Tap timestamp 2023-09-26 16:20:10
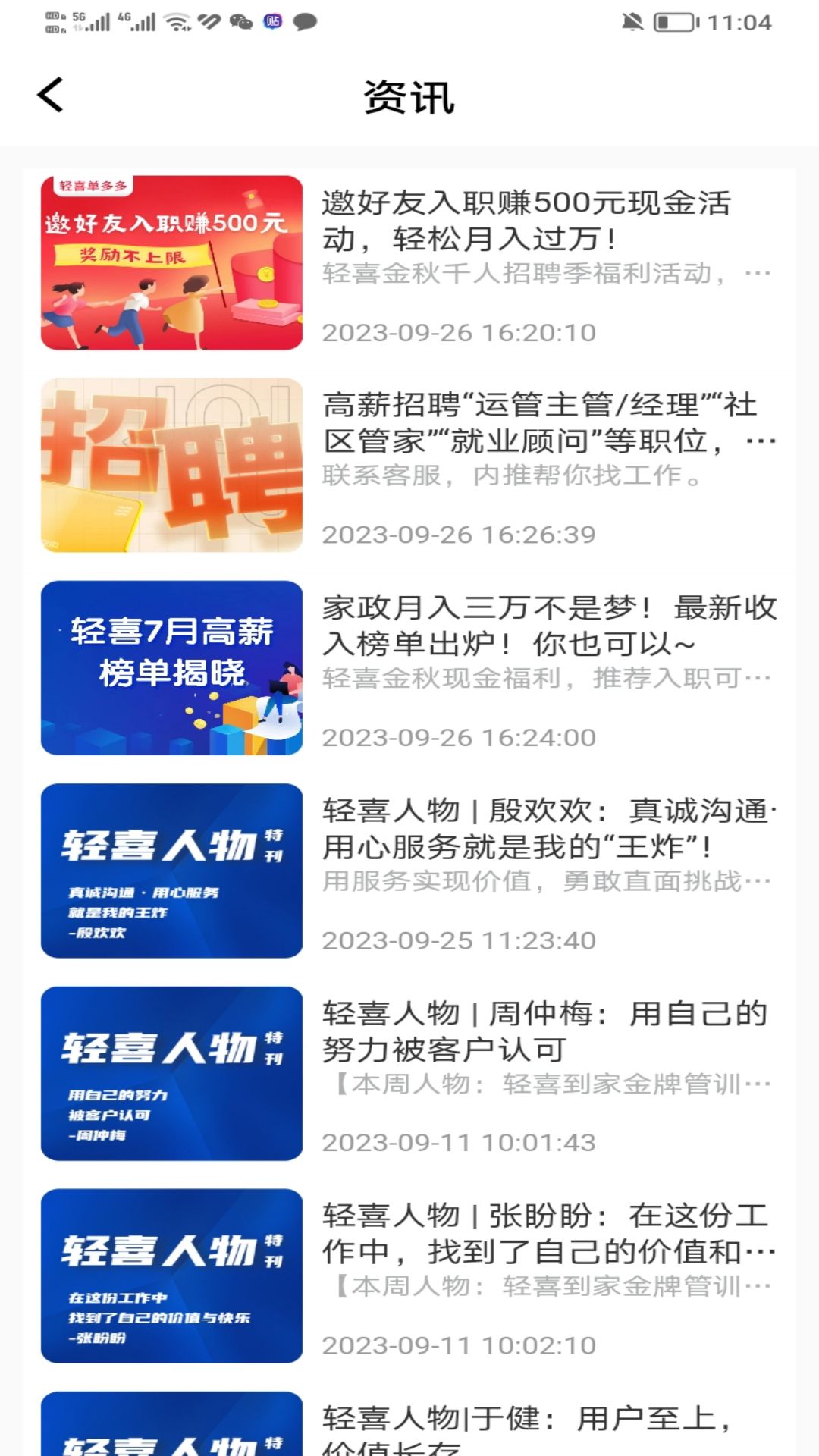This screenshot has height=1456, width=819. click(x=459, y=331)
